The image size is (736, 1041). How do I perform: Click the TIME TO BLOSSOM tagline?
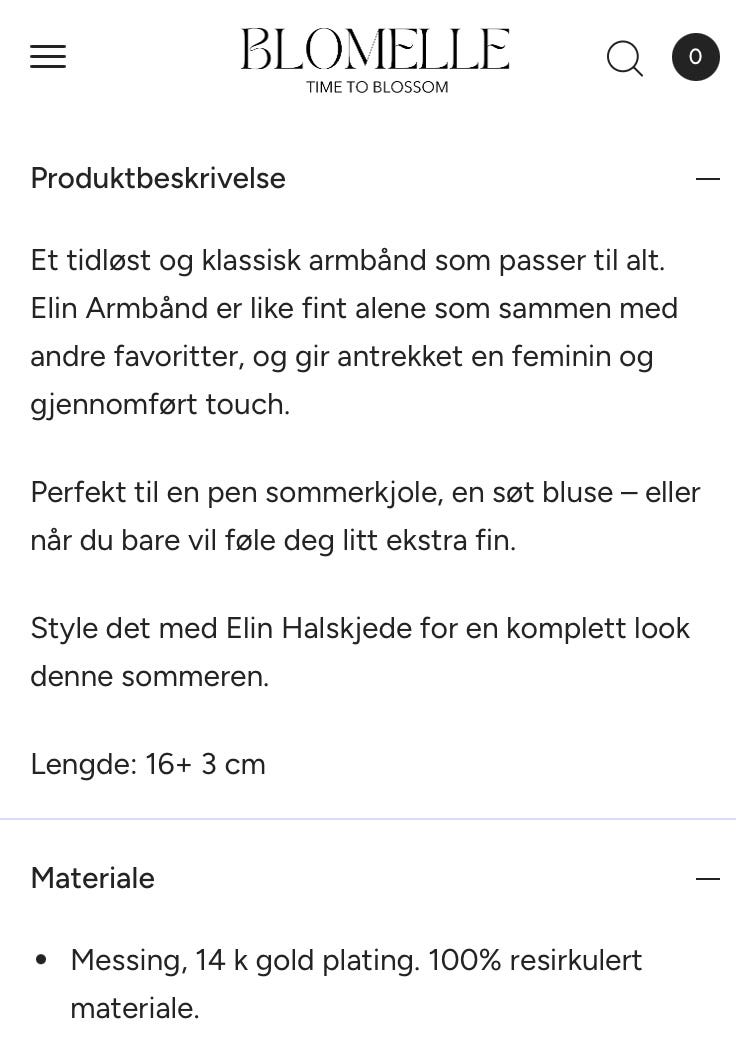[x=375, y=88]
